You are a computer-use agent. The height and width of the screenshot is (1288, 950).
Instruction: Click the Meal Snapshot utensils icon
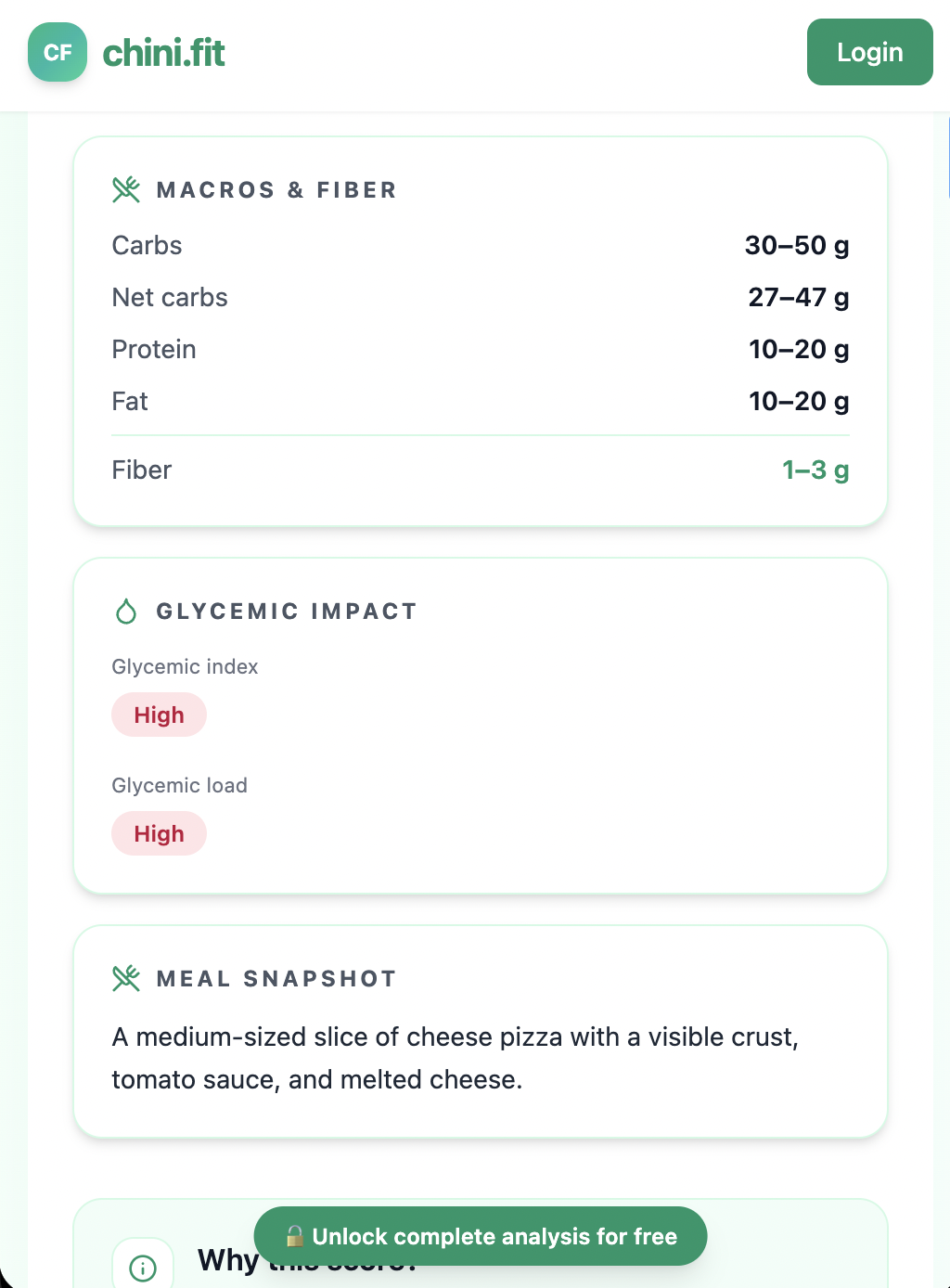coord(125,977)
